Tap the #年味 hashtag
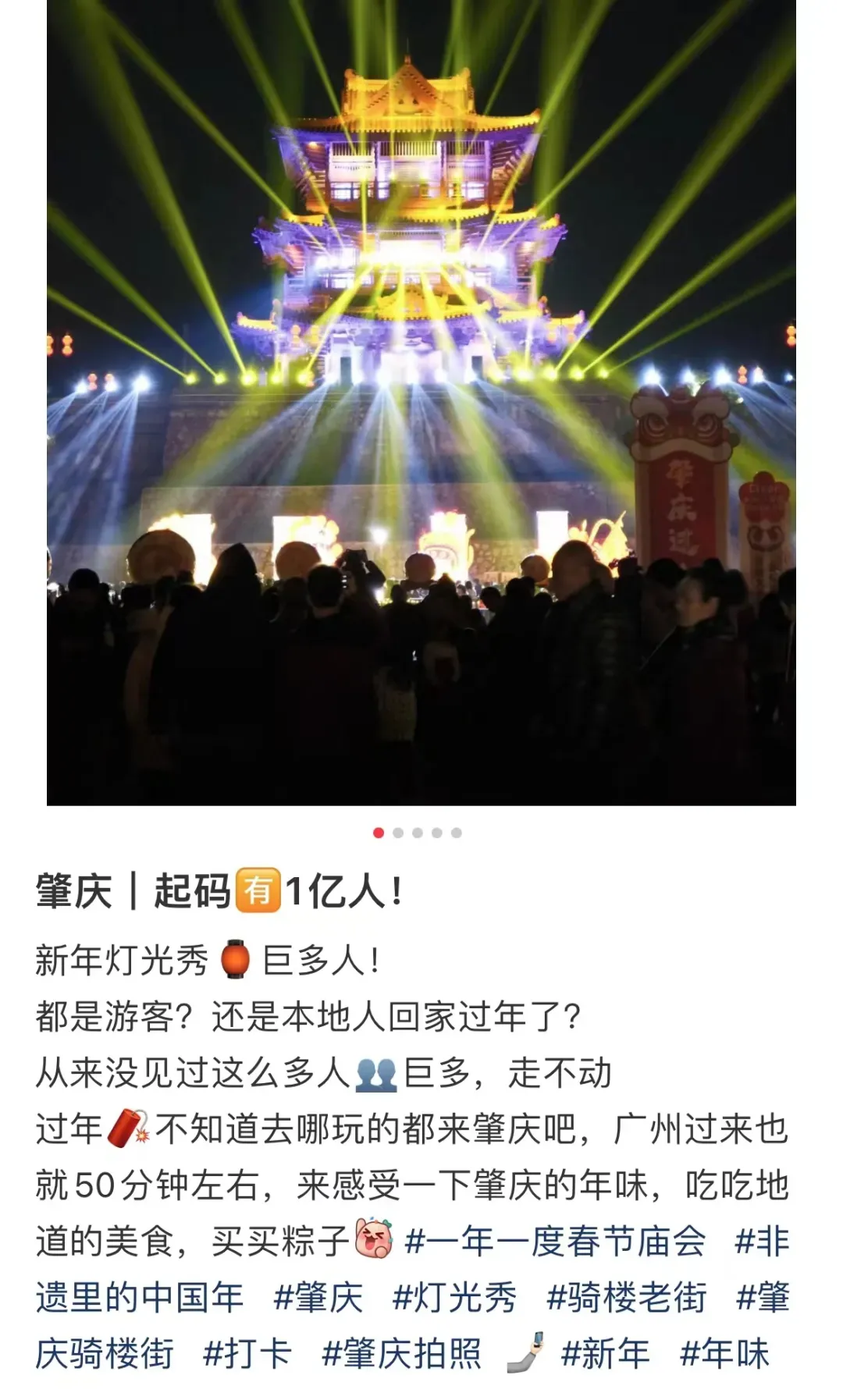The width and height of the screenshot is (843, 1400). [724, 1354]
